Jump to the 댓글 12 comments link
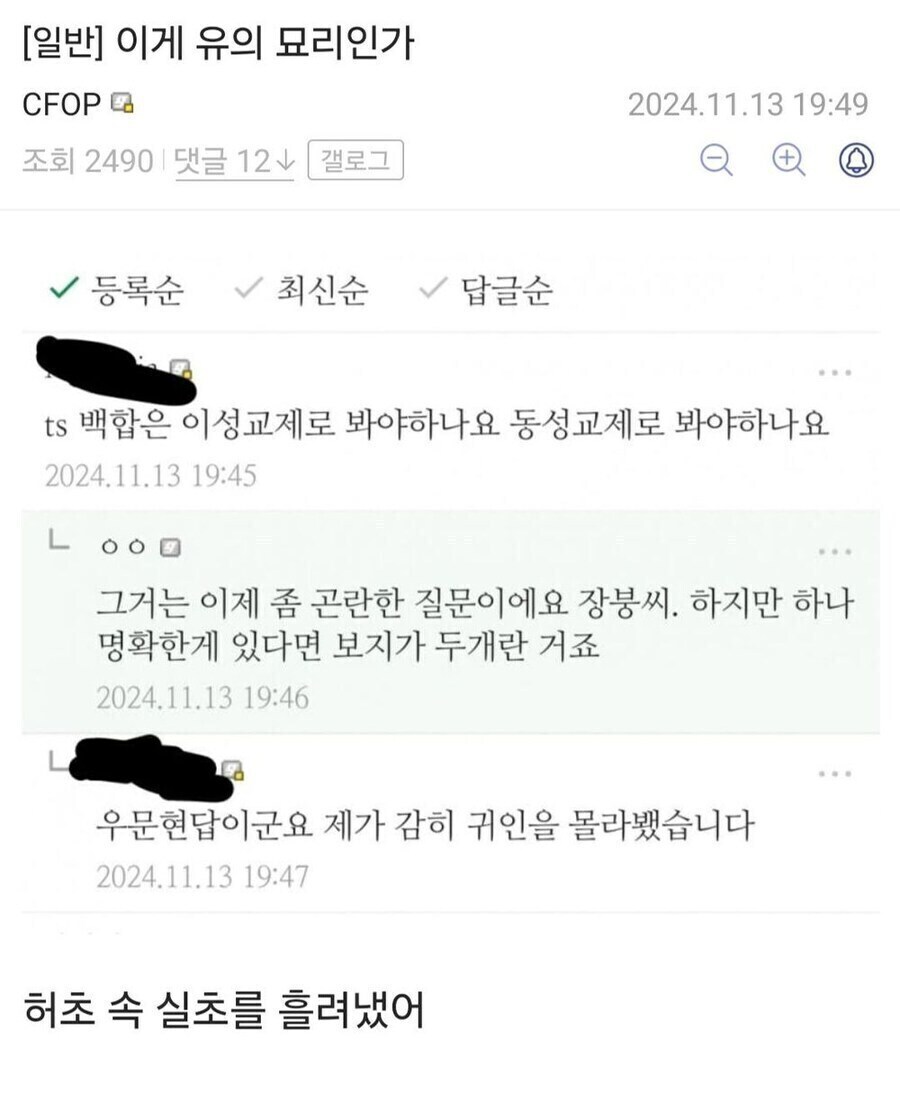 [x=234, y=161]
